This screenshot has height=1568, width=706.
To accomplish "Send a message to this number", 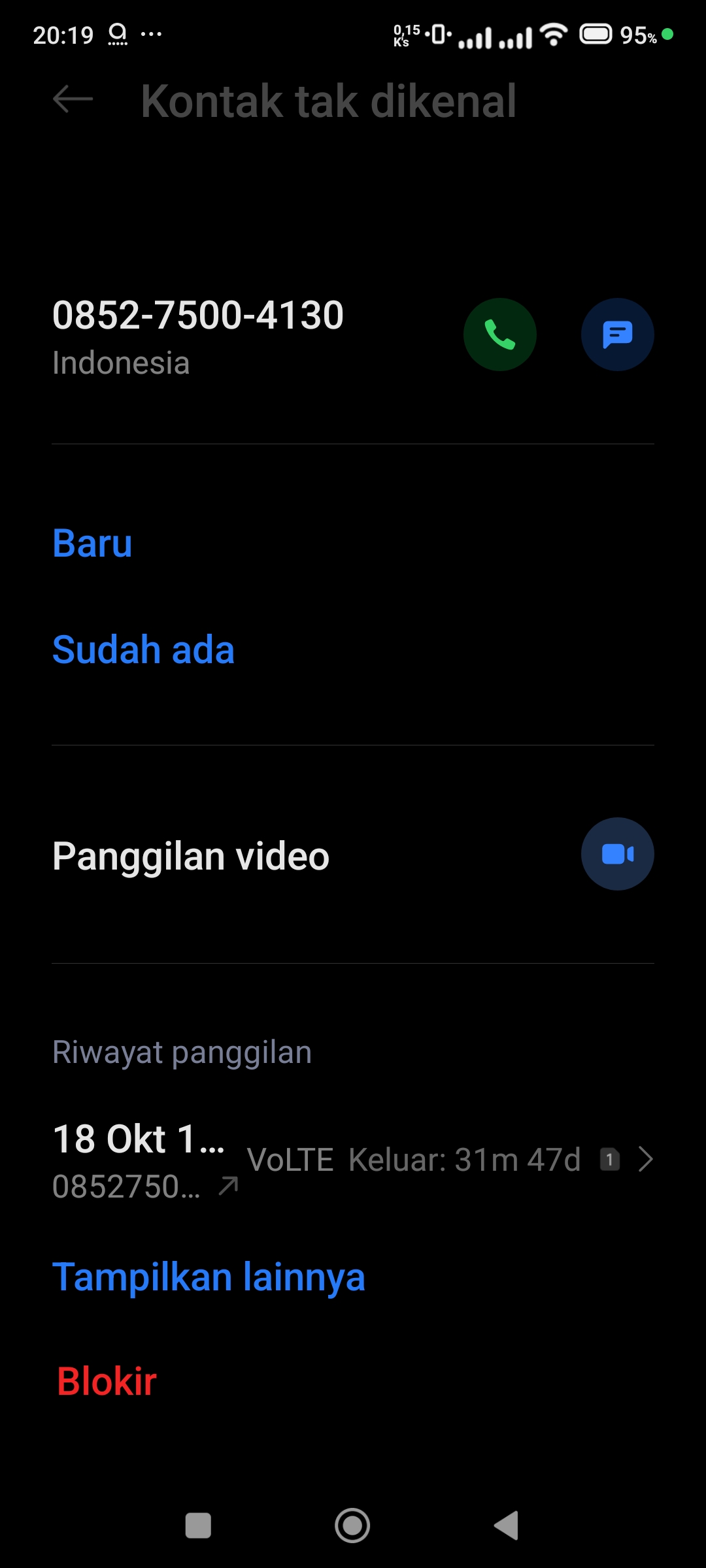I will point(617,335).
